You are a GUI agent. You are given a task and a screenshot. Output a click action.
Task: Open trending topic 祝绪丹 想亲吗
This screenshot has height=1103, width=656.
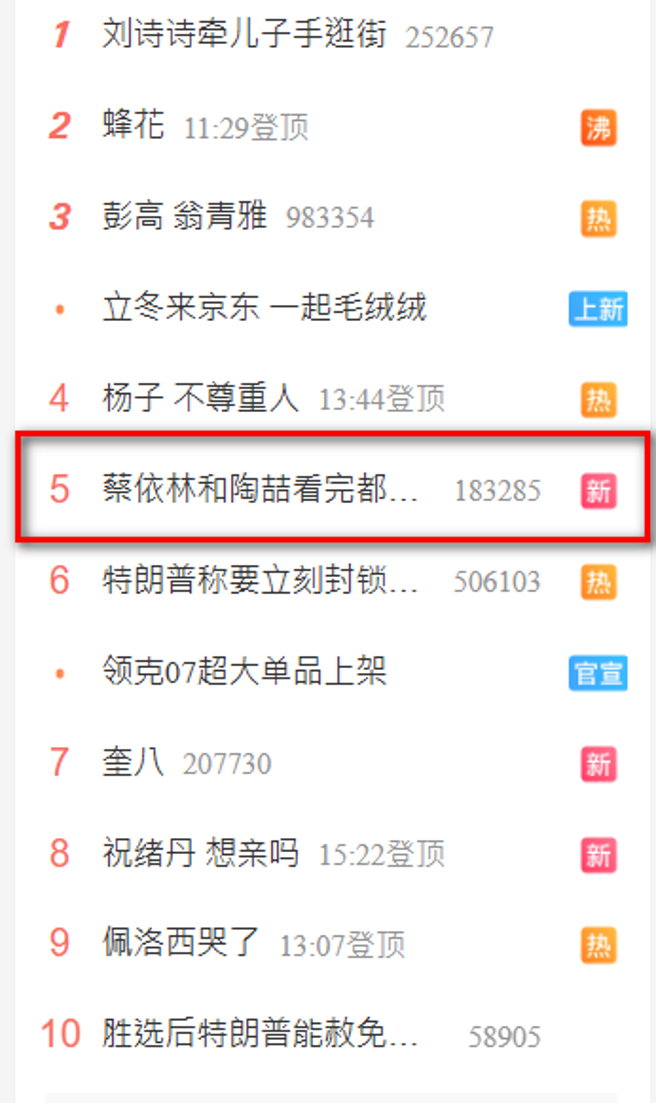coord(201,854)
